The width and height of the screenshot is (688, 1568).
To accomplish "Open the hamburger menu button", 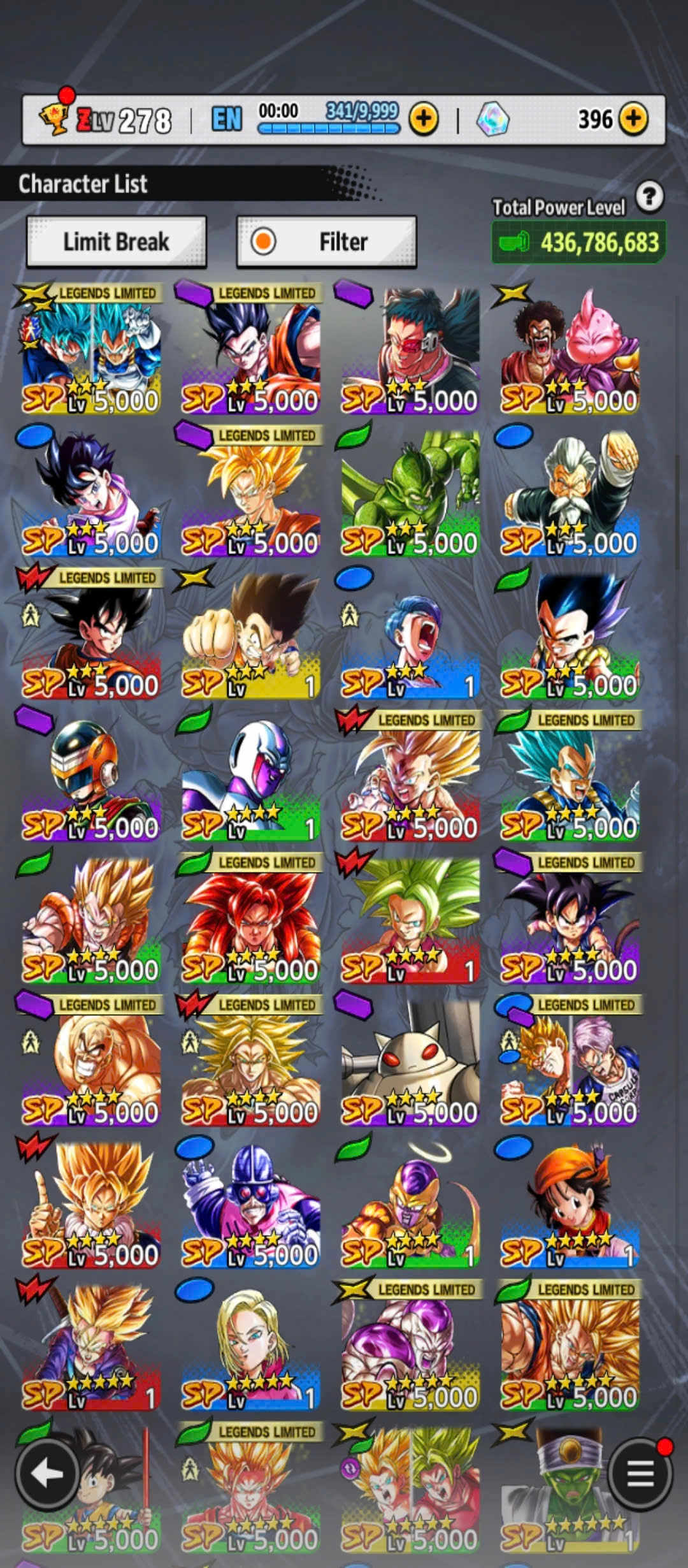I will tap(640, 1473).
